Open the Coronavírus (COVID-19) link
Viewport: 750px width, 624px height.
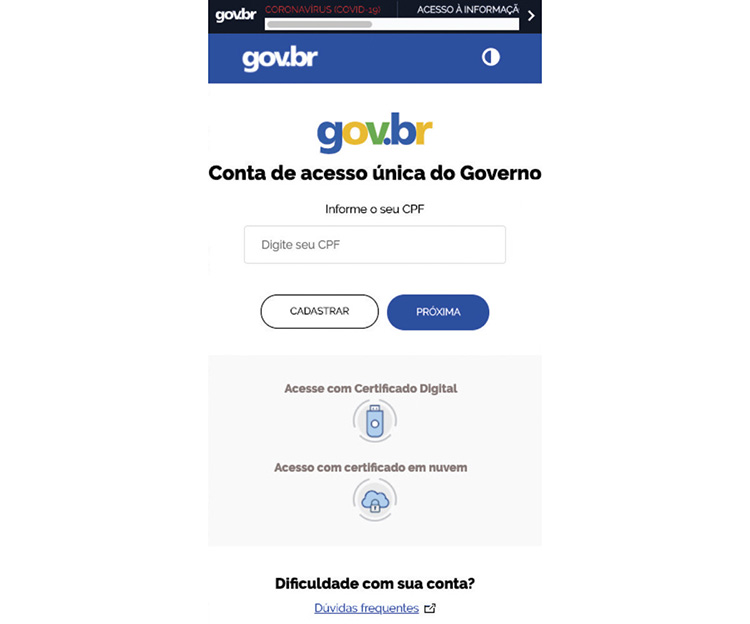[x=324, y=10]
